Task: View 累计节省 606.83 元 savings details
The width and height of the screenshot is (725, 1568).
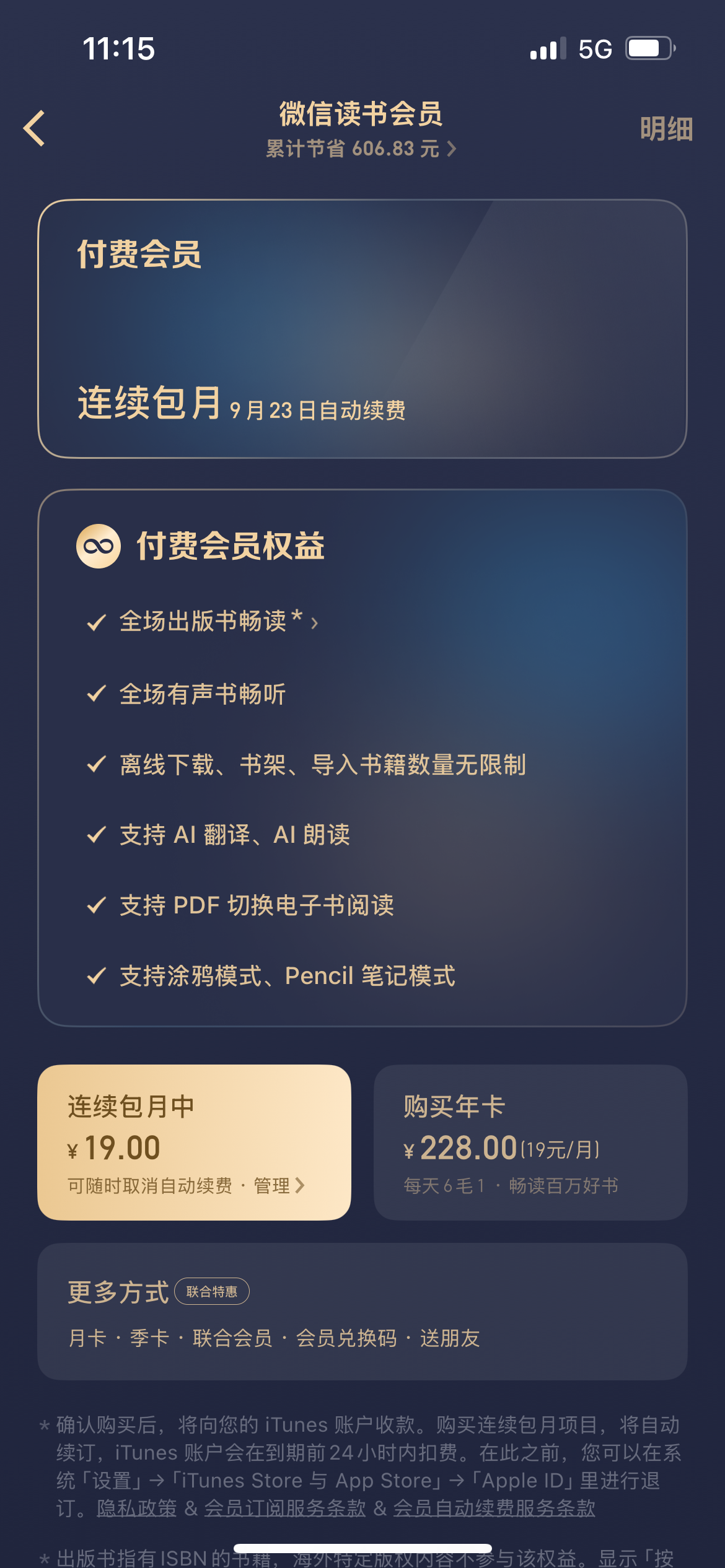Action: pos(361,149)
